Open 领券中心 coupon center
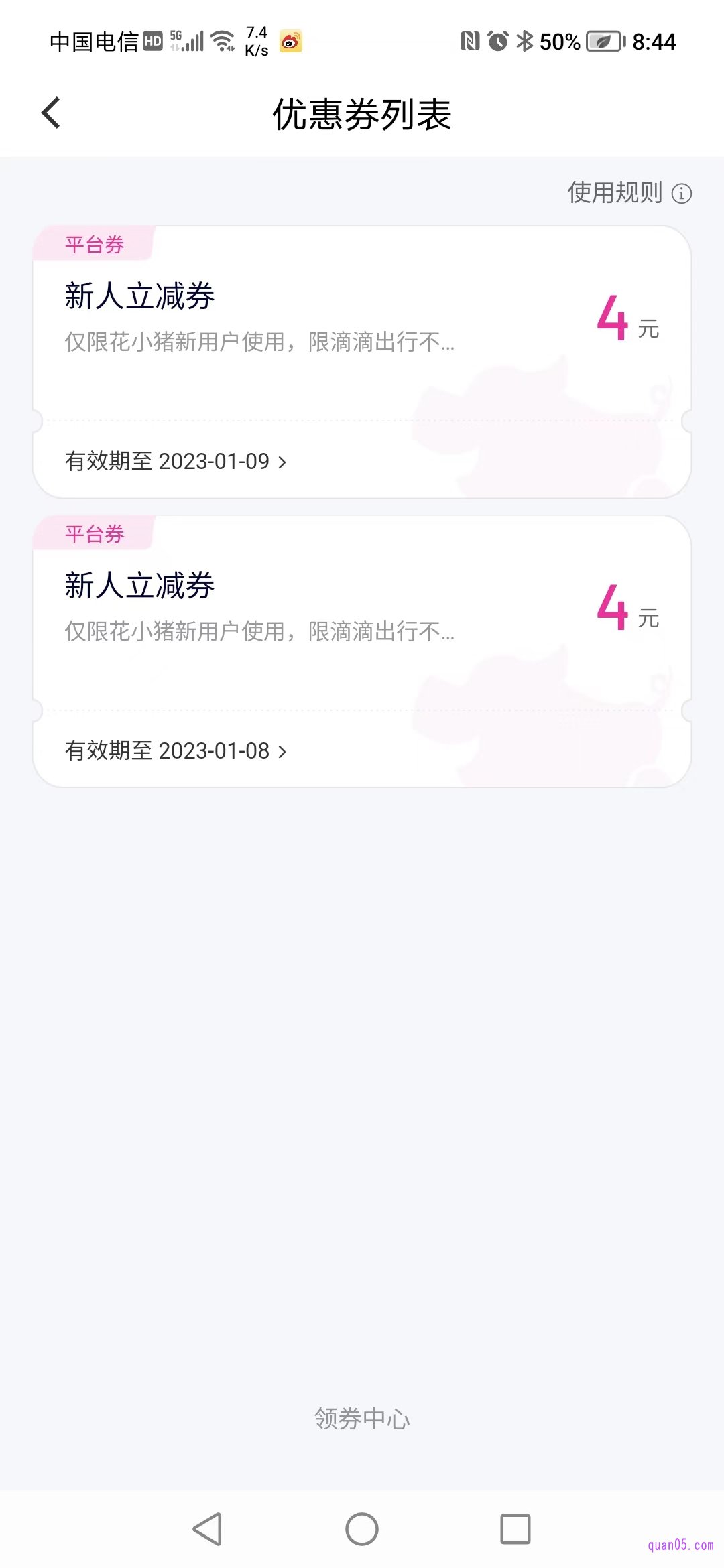The image size is (724, 1568). tap(362, 1418)
